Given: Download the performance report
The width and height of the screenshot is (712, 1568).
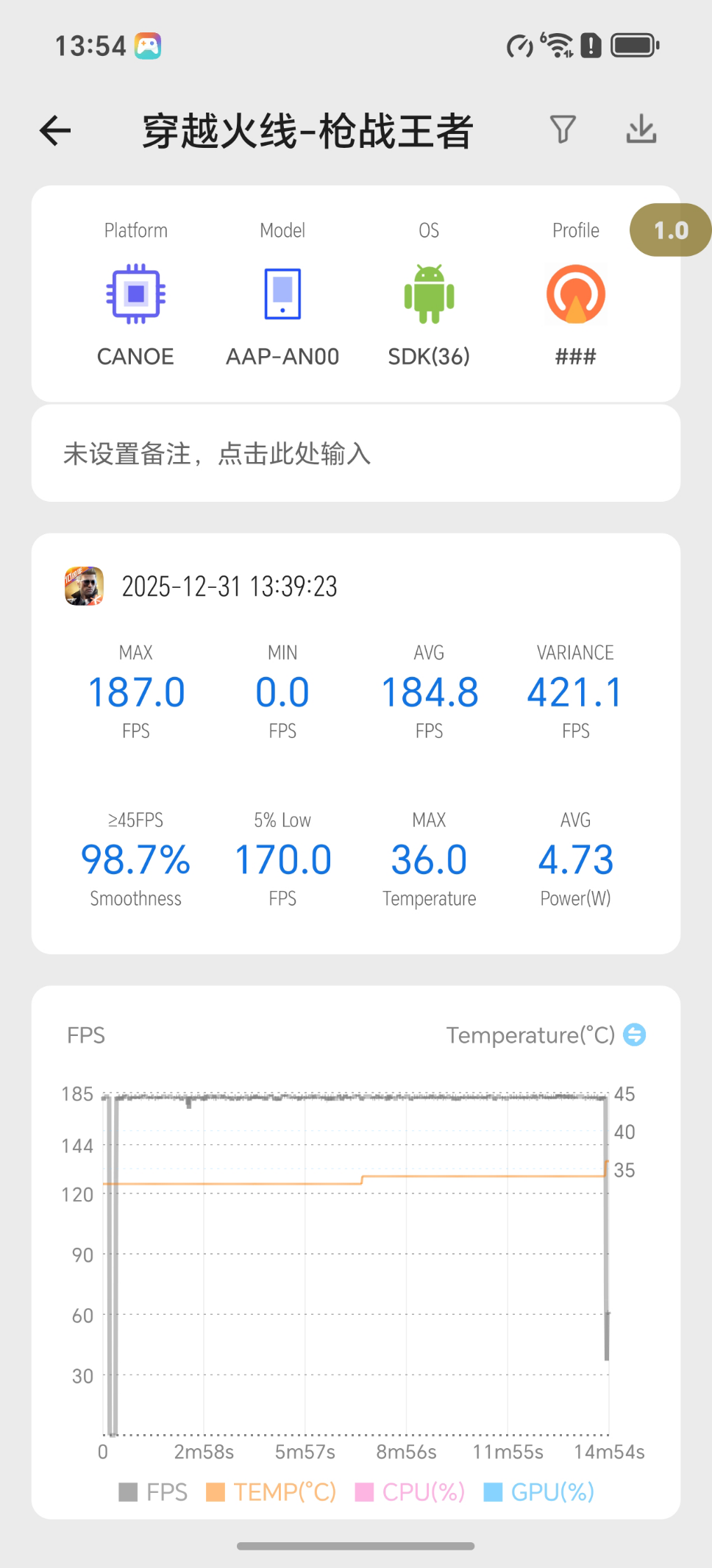Looking at the screenshot, I should pyautogui.click(x=641, y=130).
